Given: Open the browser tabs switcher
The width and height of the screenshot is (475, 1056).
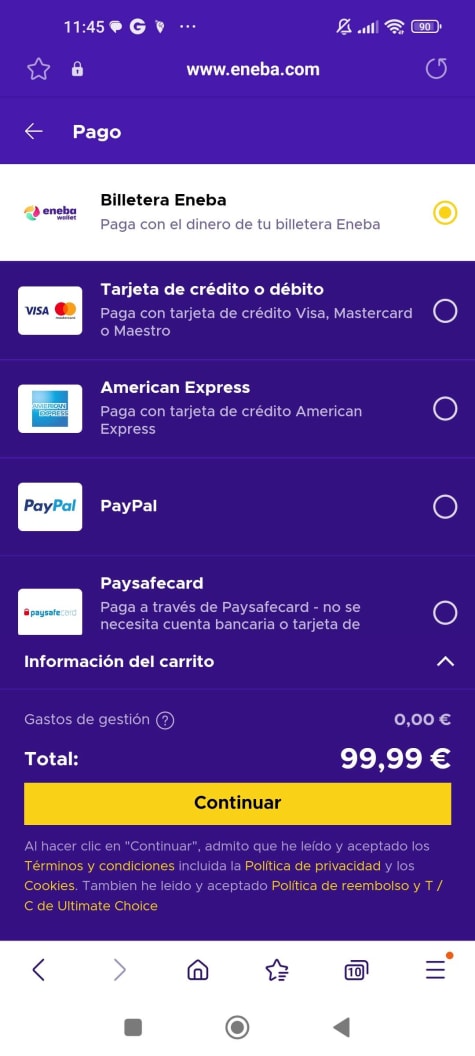Looking at the screenshot, I should (x=356, y=970).
